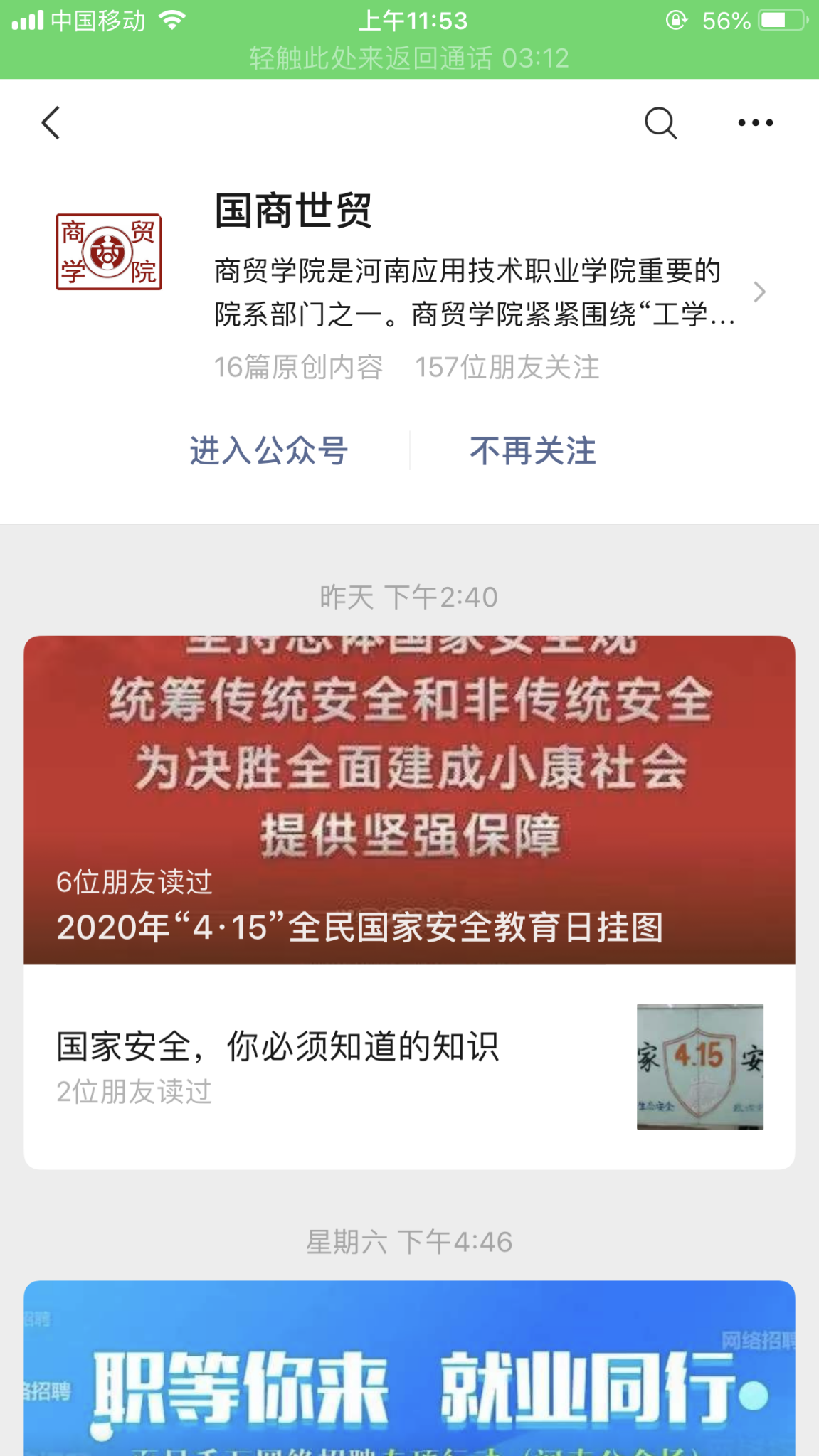Viewport: 819px width, 1456px height.
Task: Tap 进入公众号 to enter the account
Action: [x=268, y=451]
